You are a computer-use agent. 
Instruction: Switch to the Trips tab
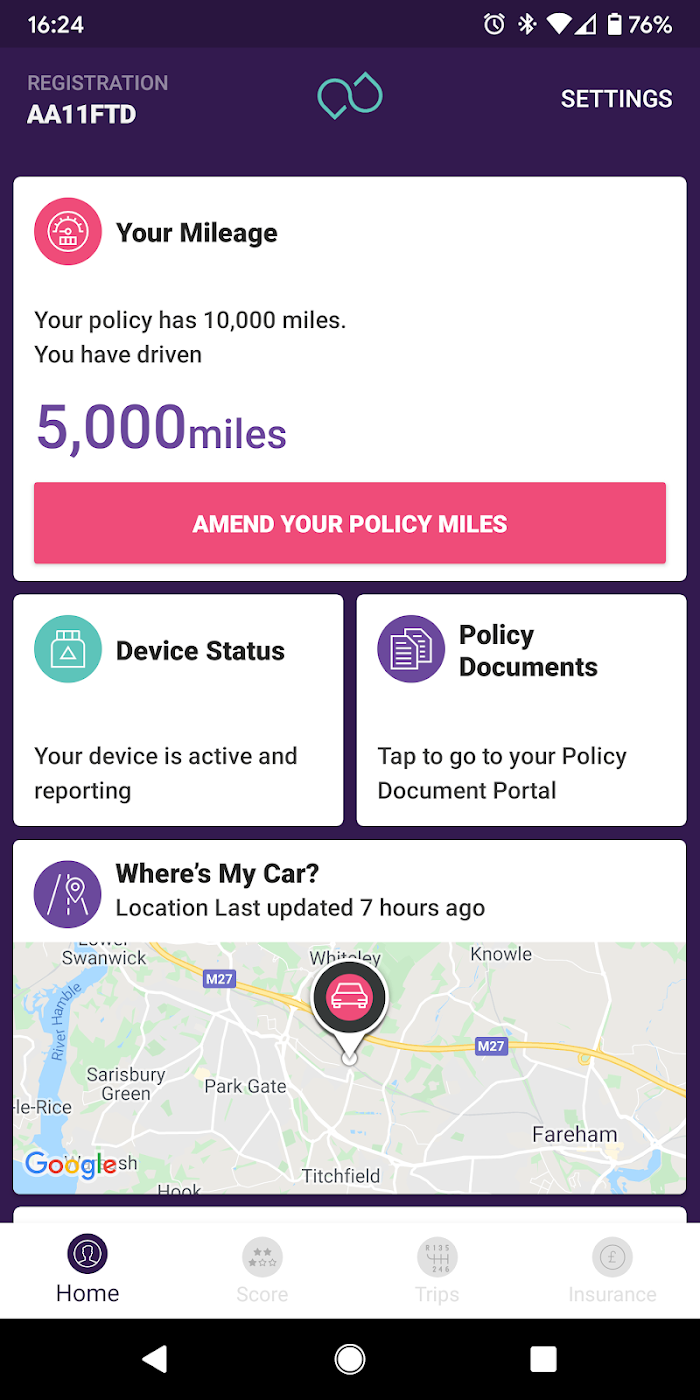pyautogui.click(x=437, y=1270)
